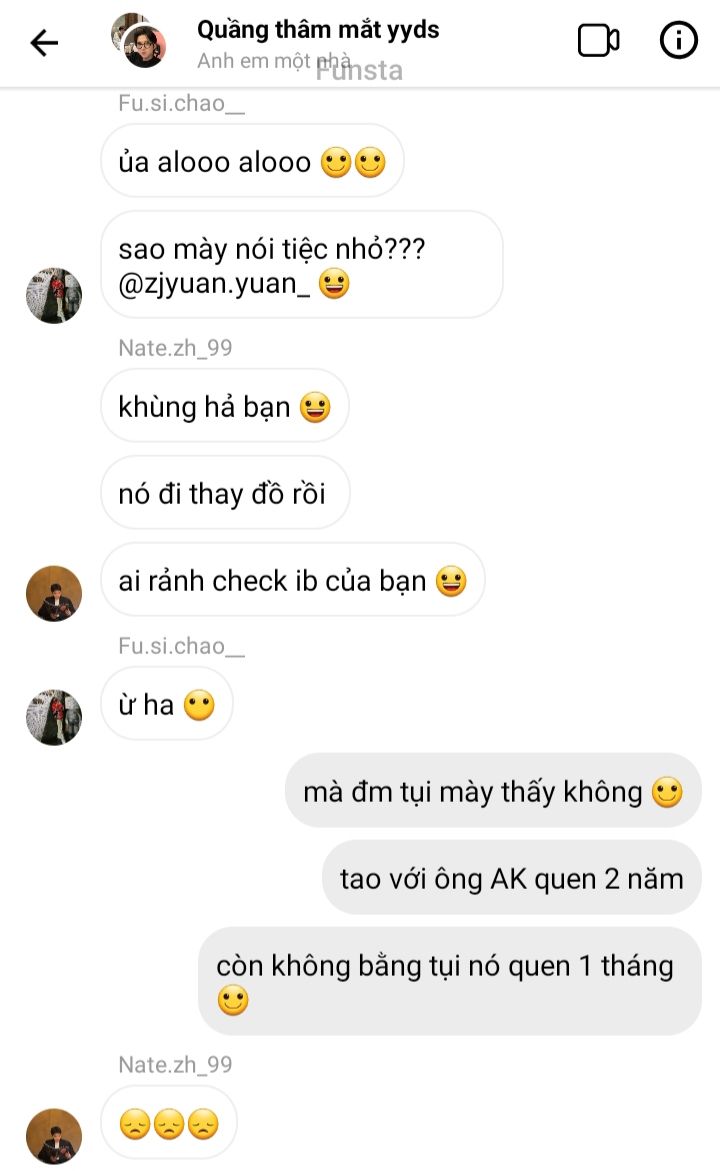Viewport: 720px width, 1171px height.
Task: View avatar next to the tiệc nhỏ message
Action: pyautogui.click(x=54, y=295)
